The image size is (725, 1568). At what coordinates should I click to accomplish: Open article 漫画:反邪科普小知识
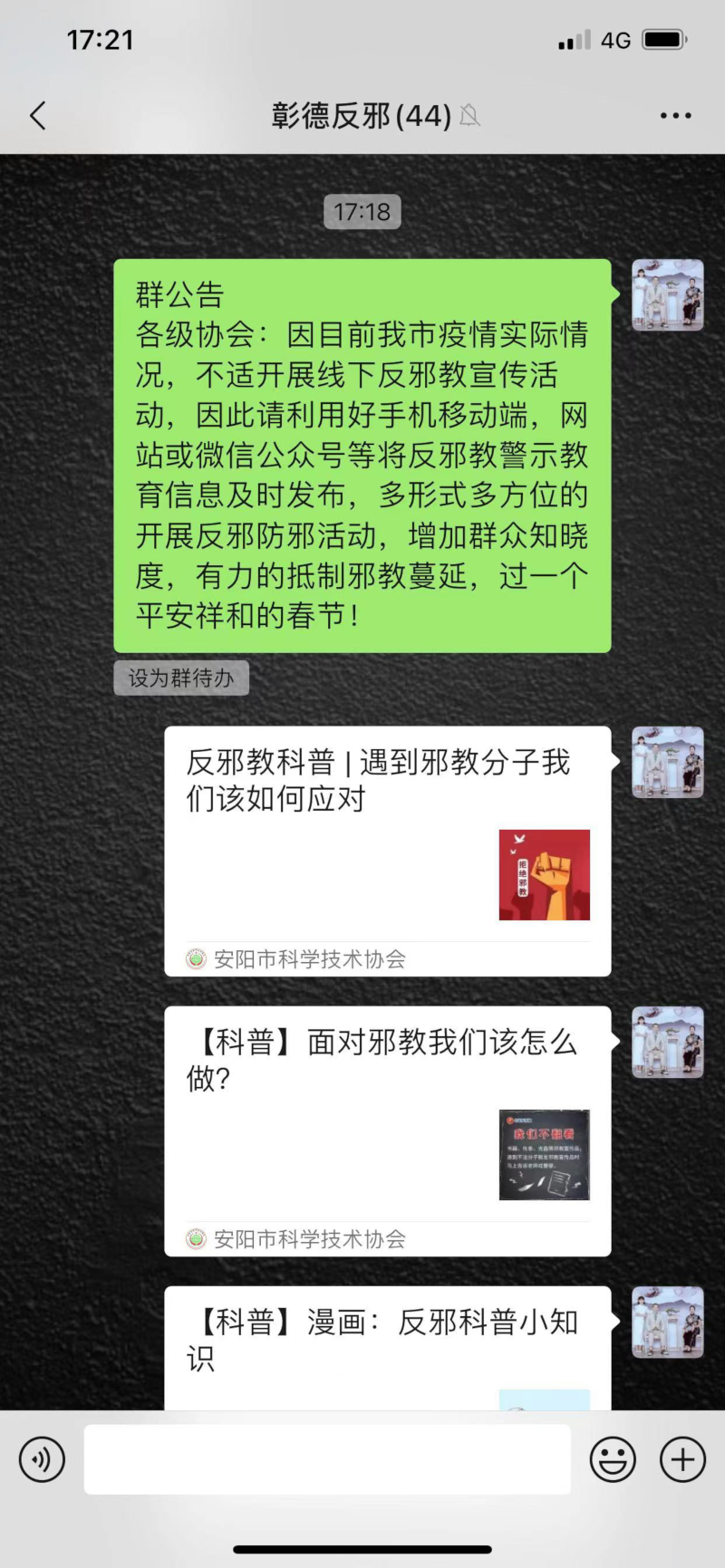[x=387, y=1347]
